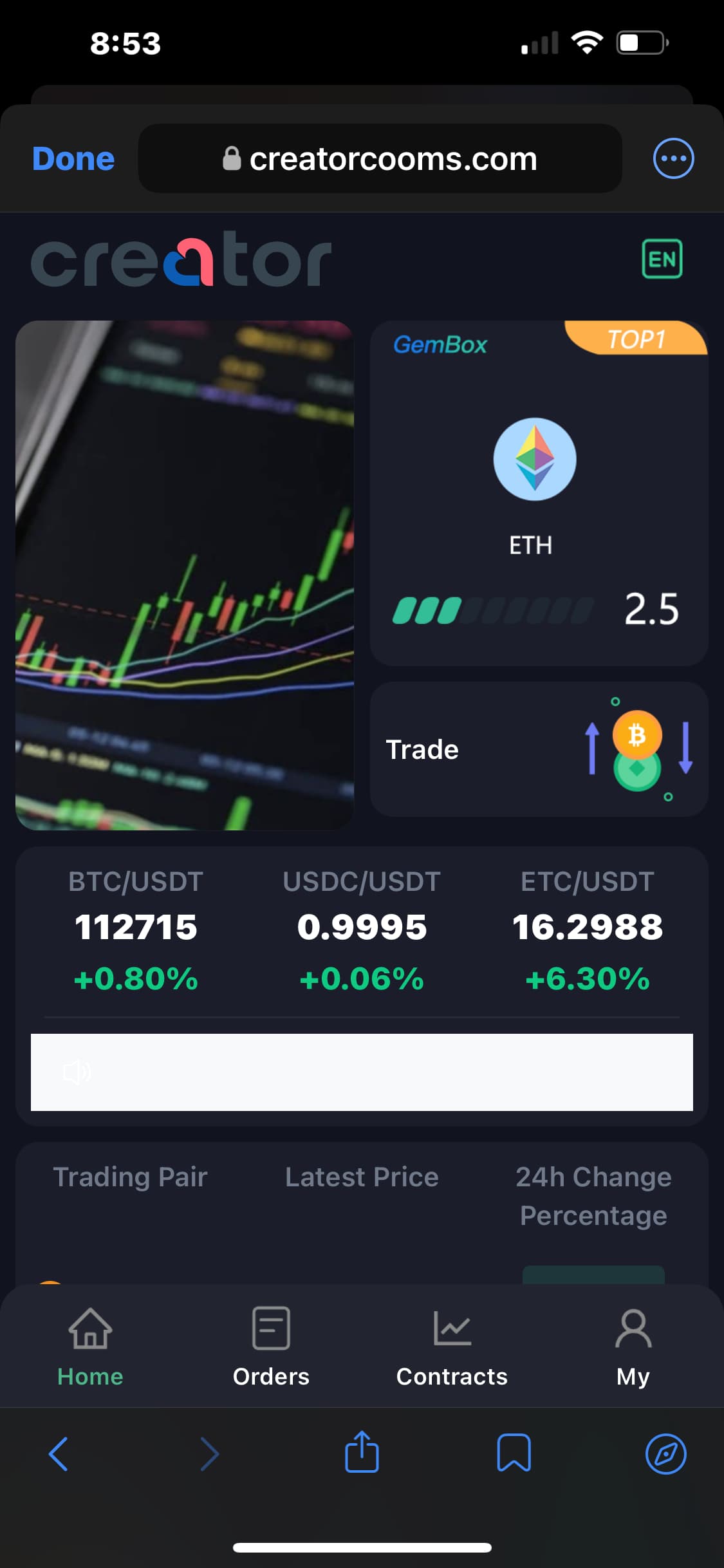Tap the creatorcooms.com address bar

click(x=380, y=158)
